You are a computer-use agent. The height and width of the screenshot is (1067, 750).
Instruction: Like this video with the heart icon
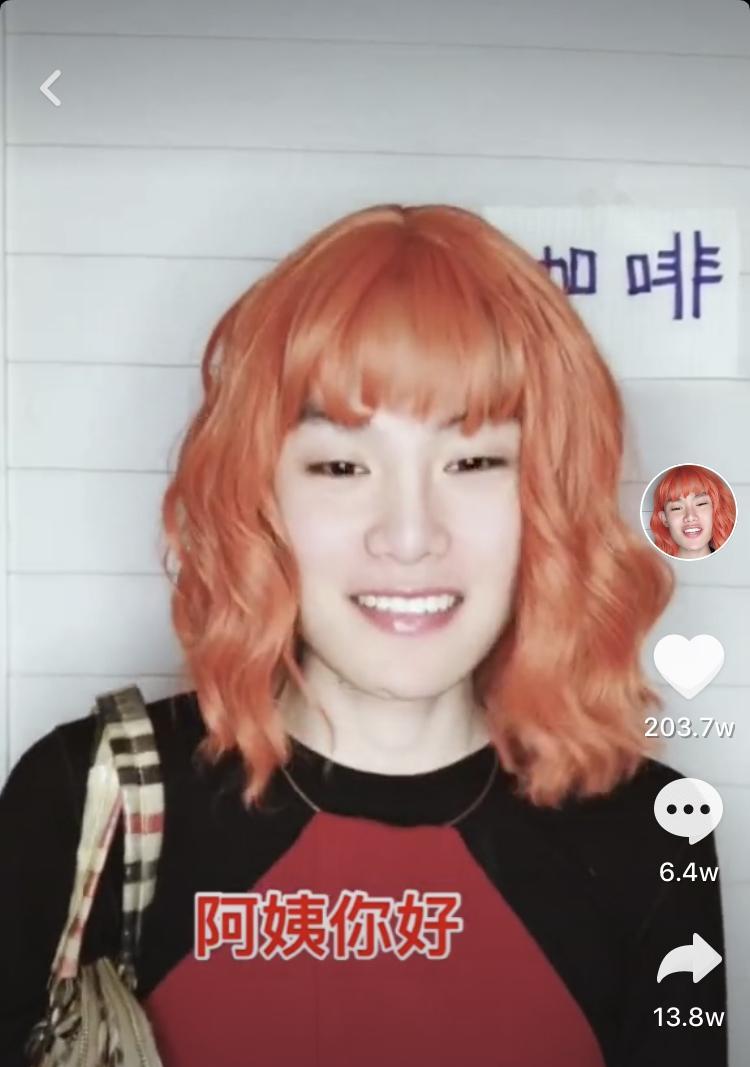pos(688,666)
